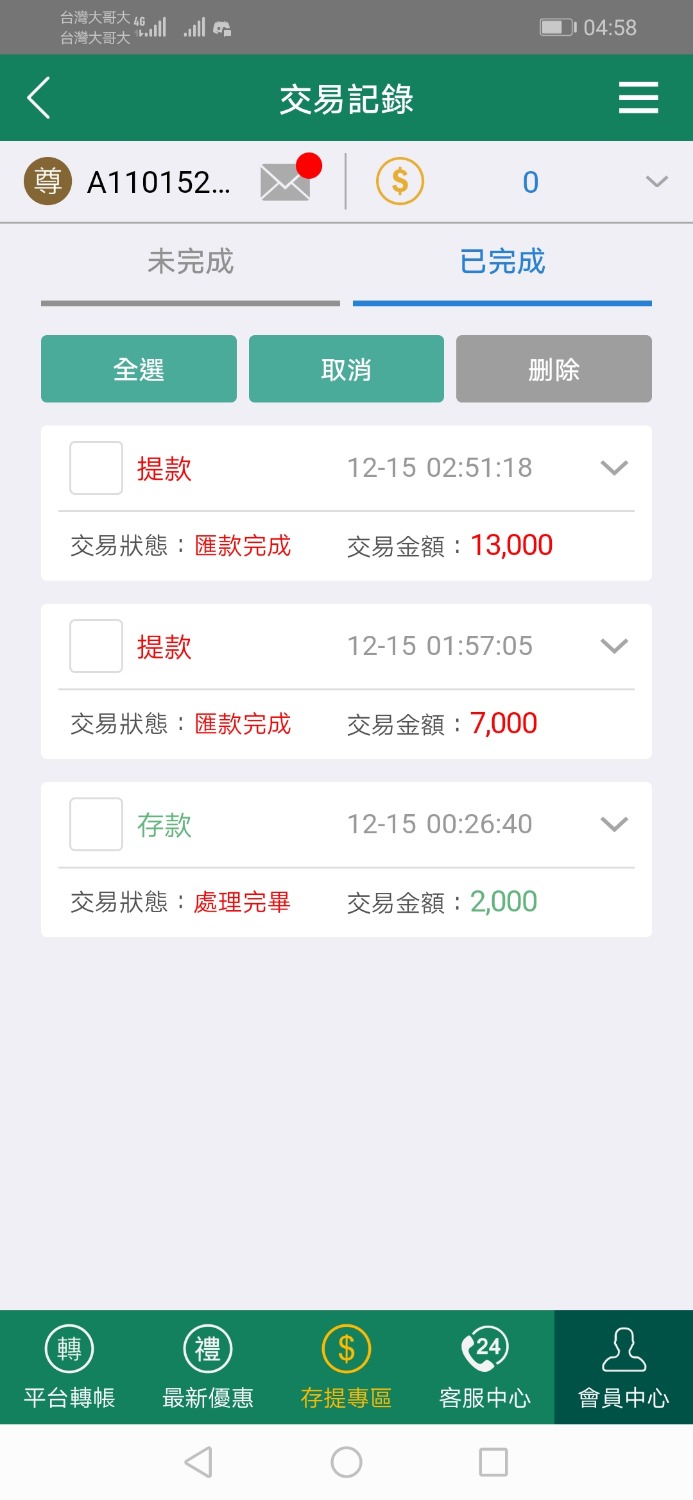Screen dimensions: 693x1500
Task: Switch to 會員中心 member center
Action: [x=623, y=1368]
